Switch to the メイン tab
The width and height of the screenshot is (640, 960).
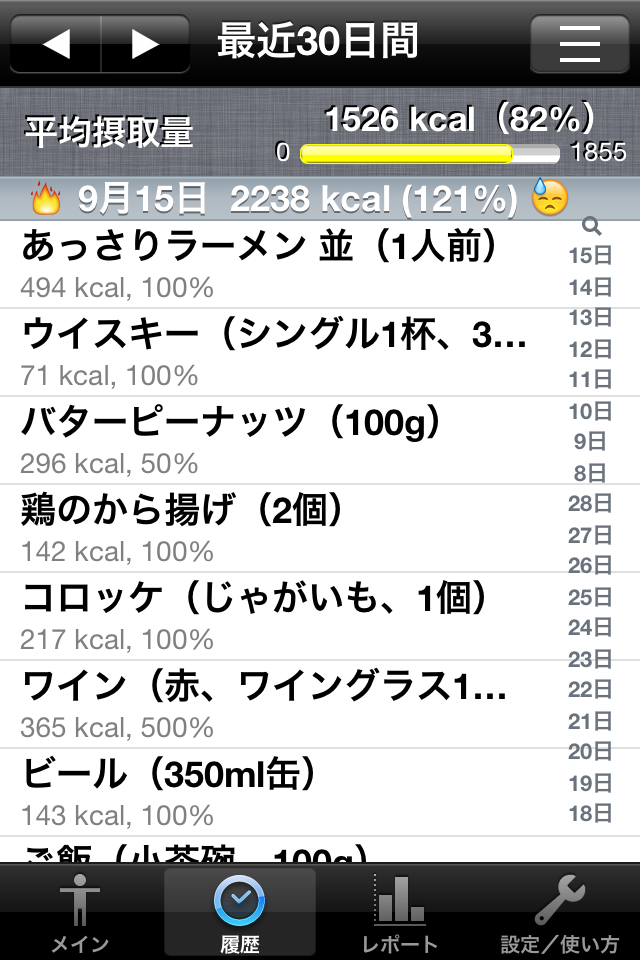coord(80,912)
